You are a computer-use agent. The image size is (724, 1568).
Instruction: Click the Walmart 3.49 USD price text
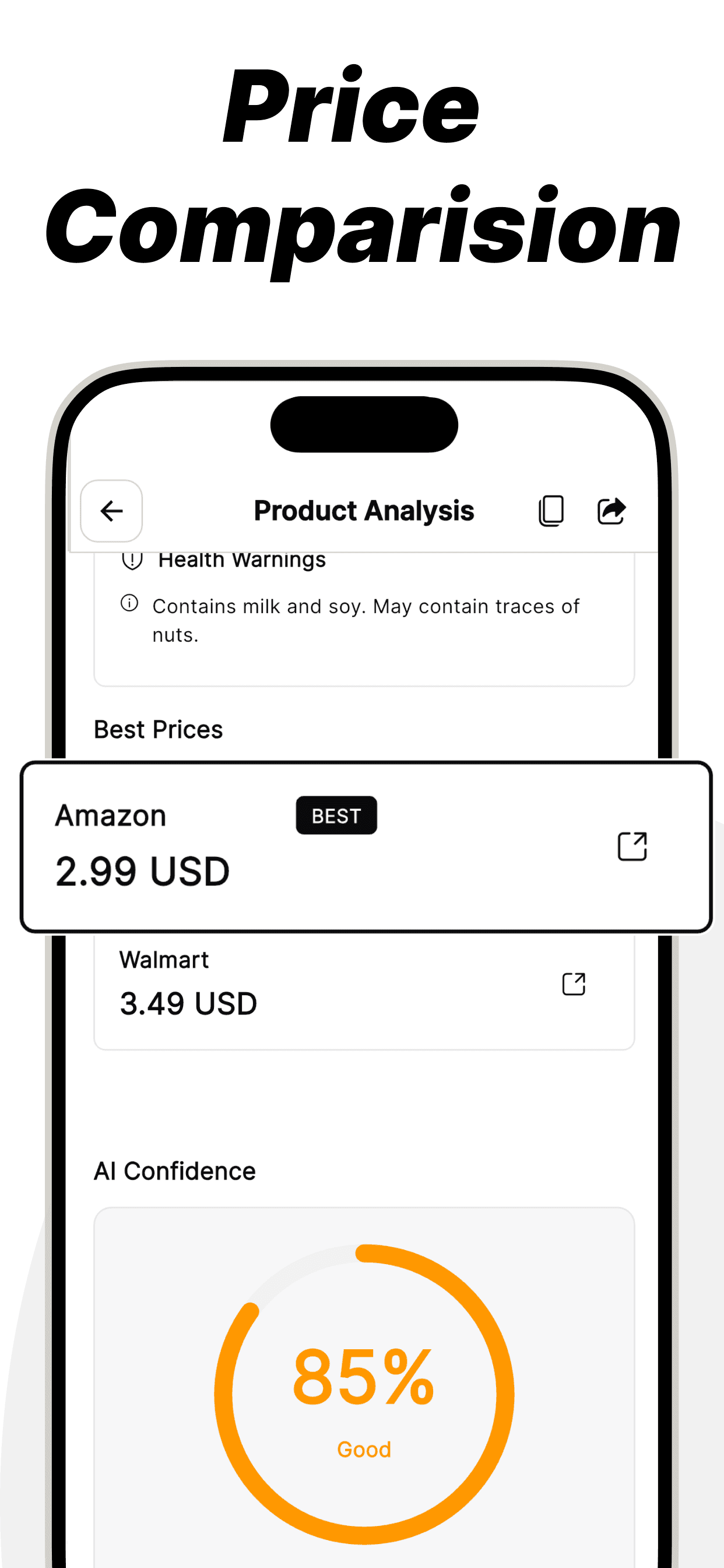(187, 1003)
